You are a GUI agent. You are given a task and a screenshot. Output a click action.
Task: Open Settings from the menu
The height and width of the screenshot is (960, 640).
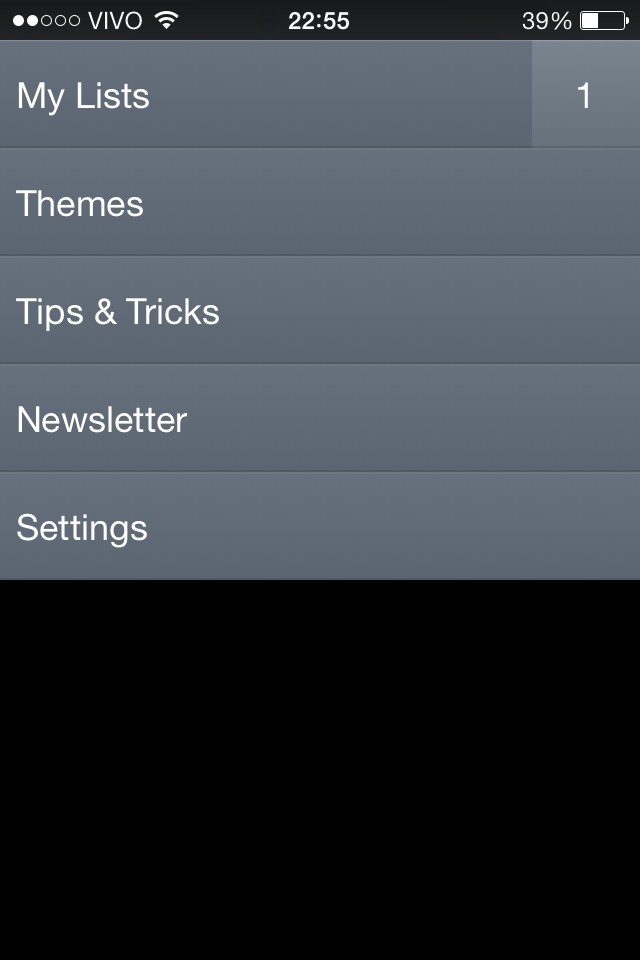click(320, 527)
